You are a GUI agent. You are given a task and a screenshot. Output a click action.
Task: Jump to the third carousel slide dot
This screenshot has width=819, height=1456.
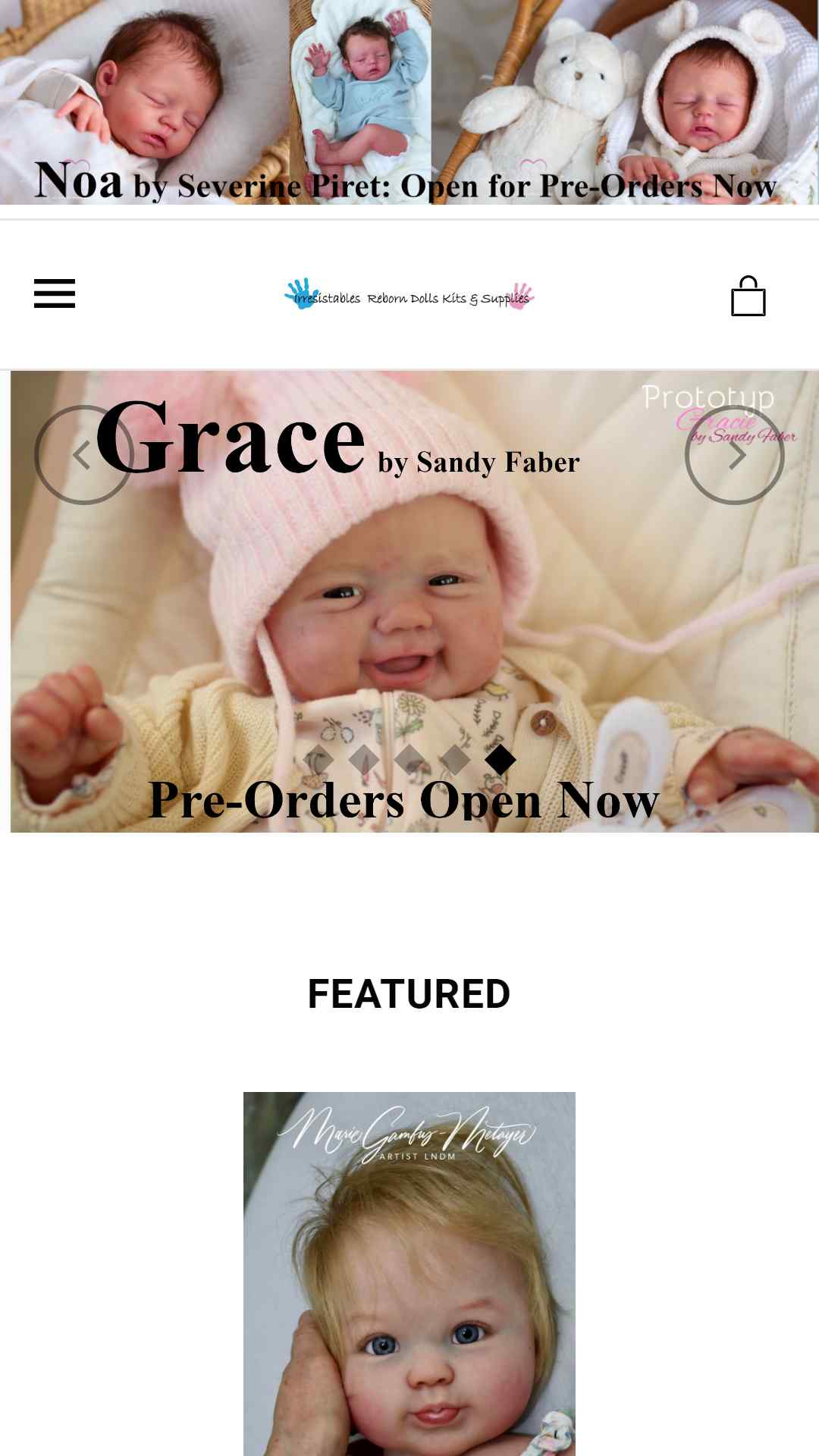coord(409,760)
